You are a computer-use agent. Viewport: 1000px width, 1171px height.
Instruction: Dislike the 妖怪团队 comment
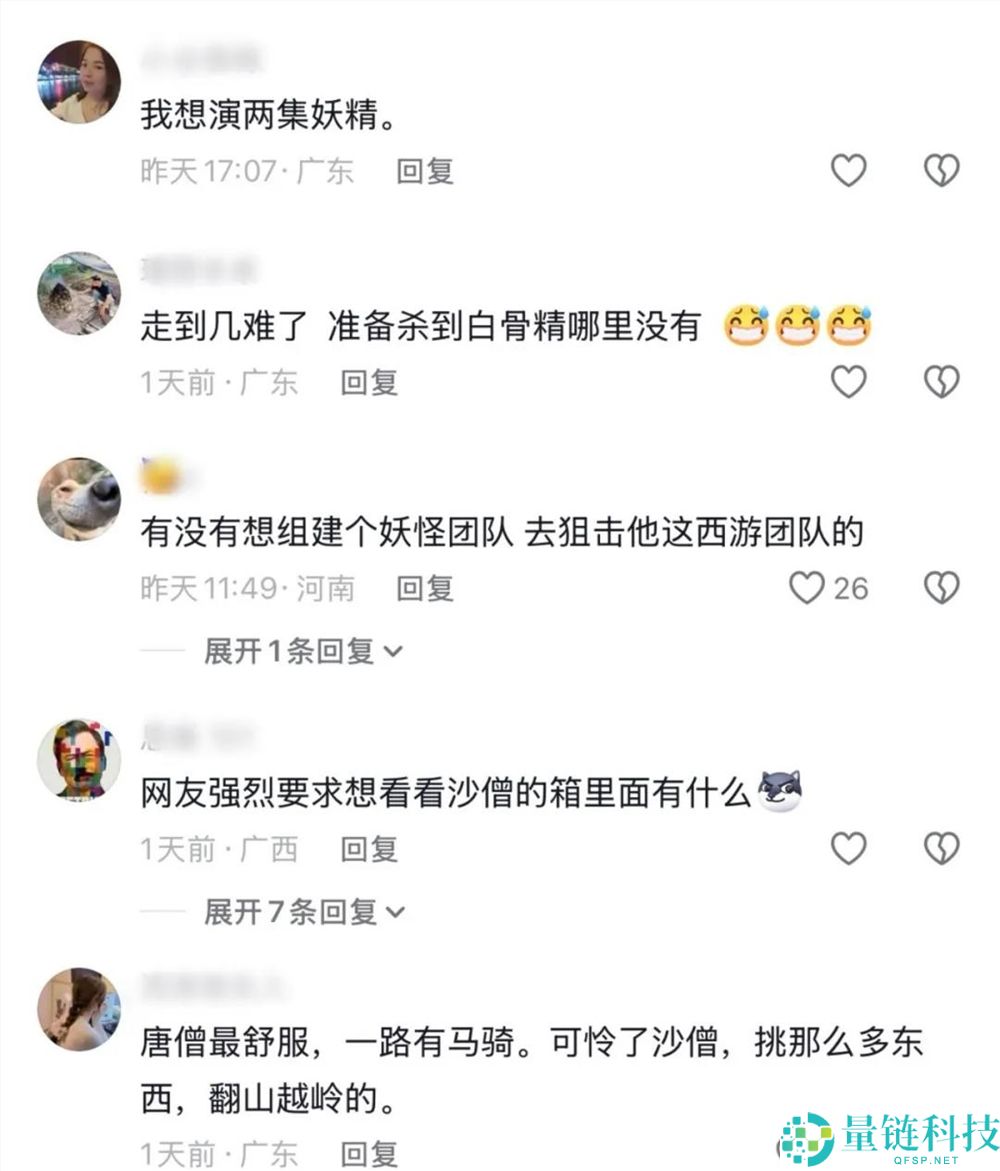941,589
